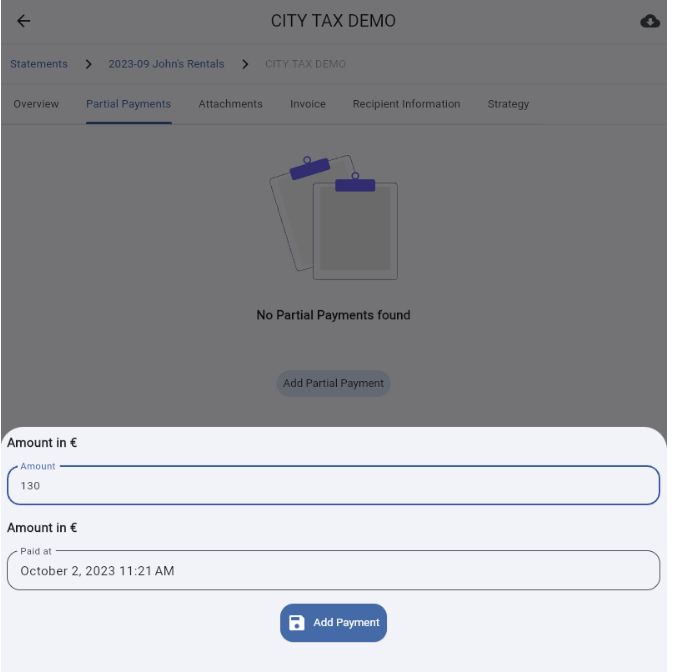This screenshot has width=676, height=672.
Task: Switch to the Recipient Information tab
Action: [x=406, y=104]
